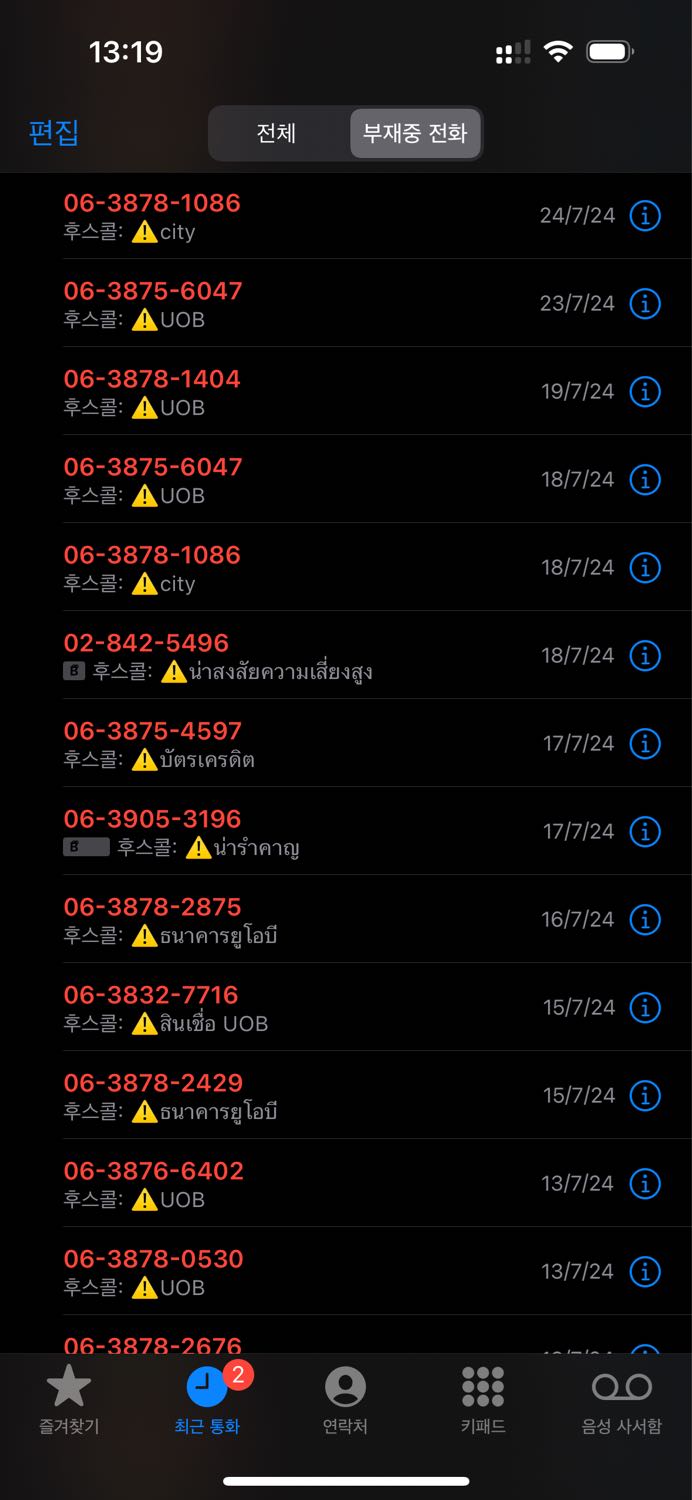Switch to the 전체 all calls segment
The height and width of the screenshot is (1500, 692).
[x=276, y=133]
